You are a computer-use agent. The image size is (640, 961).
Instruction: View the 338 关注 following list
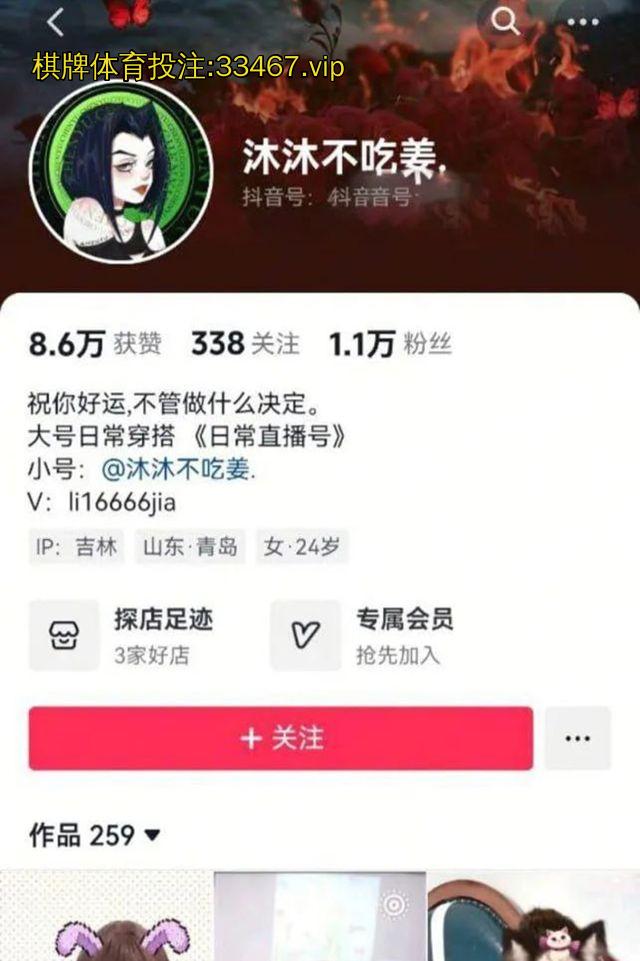pos(245,345)
